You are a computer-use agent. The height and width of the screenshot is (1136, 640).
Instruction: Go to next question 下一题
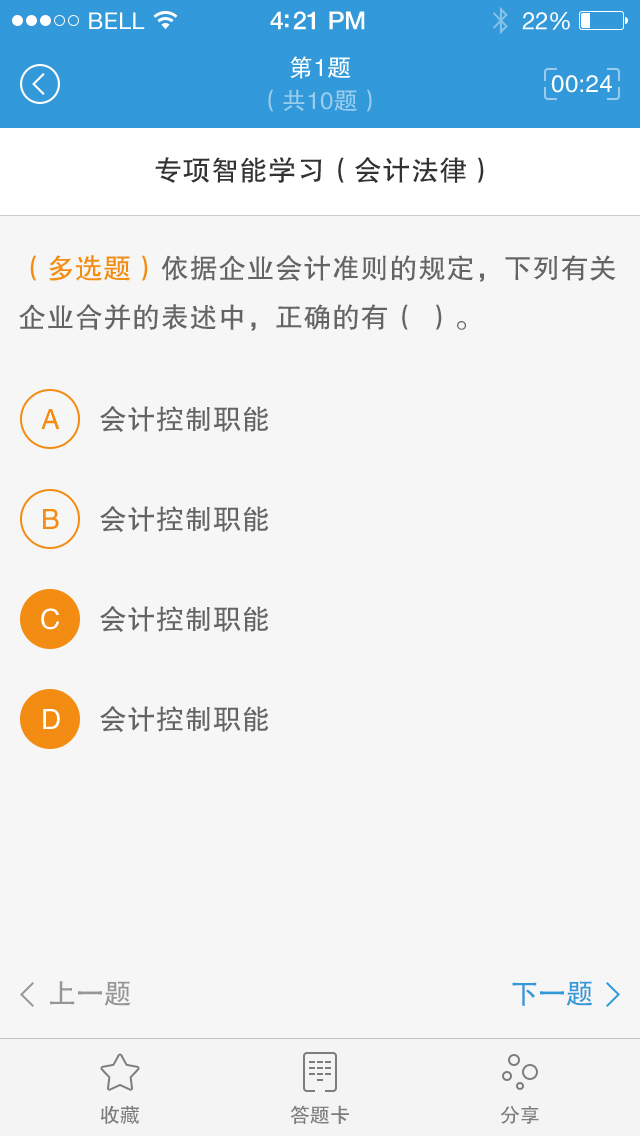click(566, 994)
